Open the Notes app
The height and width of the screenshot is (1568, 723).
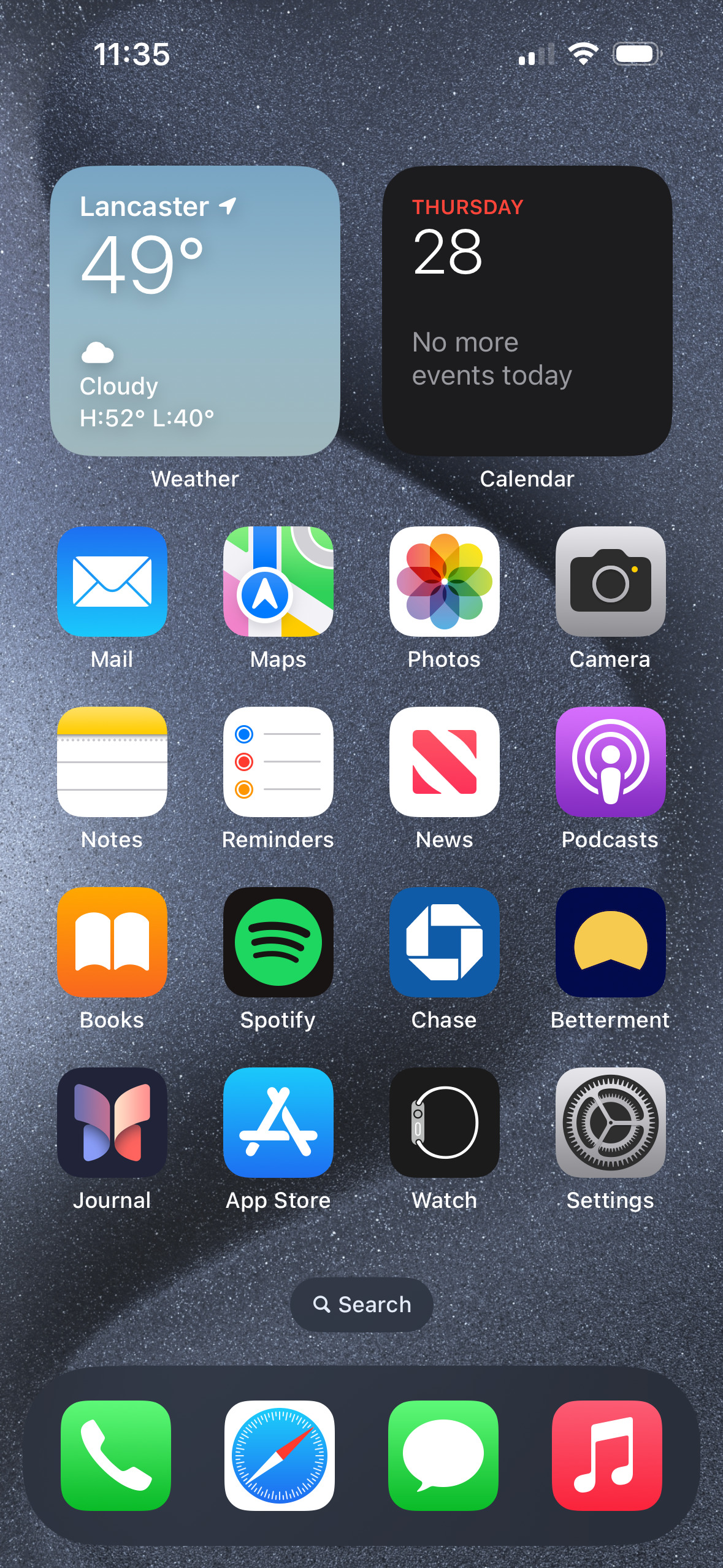(112, 761)
